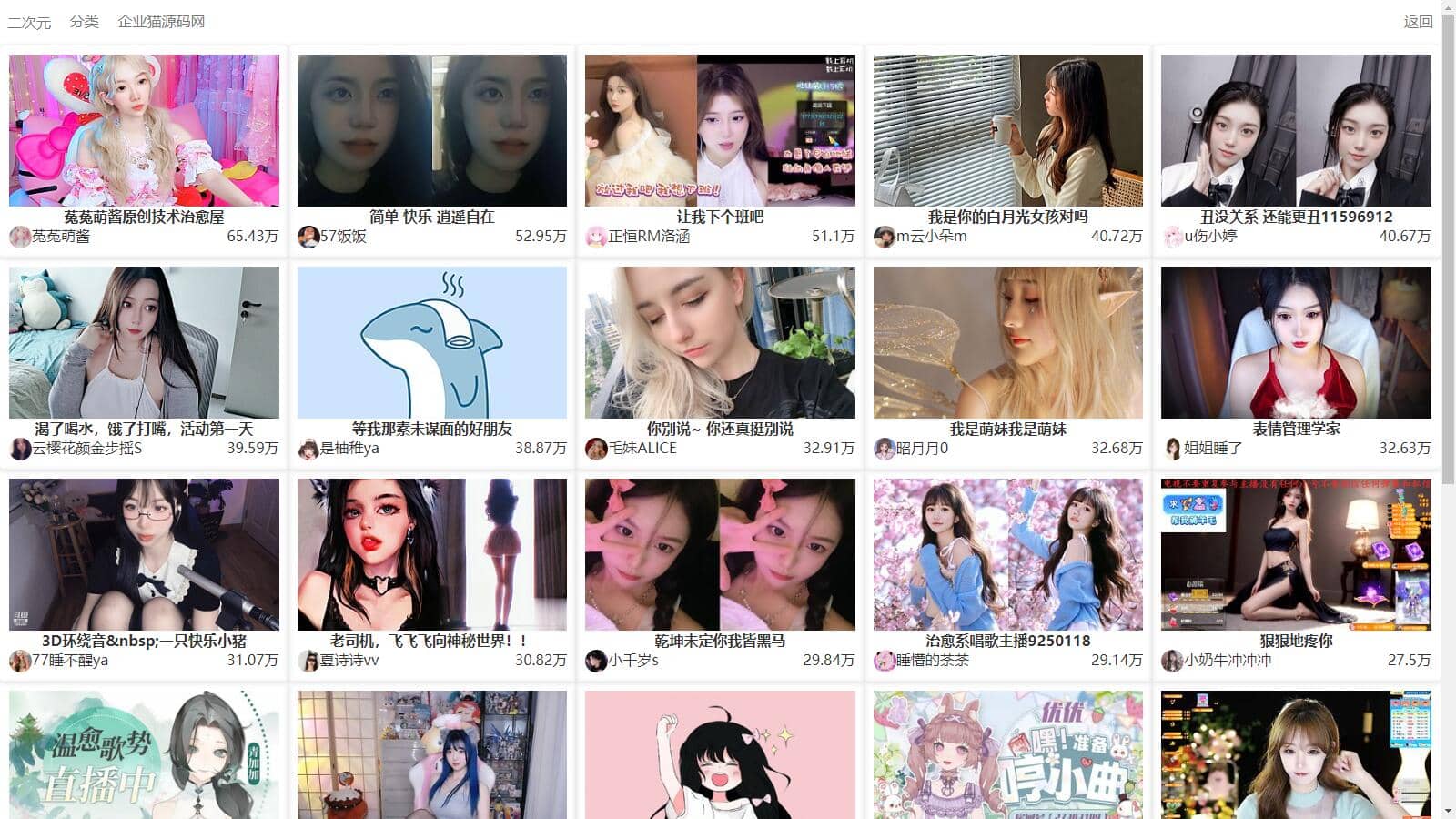Watch 毛妹ALICE's stream 你别说~ 你还真挺别说

tap(720, 343)
